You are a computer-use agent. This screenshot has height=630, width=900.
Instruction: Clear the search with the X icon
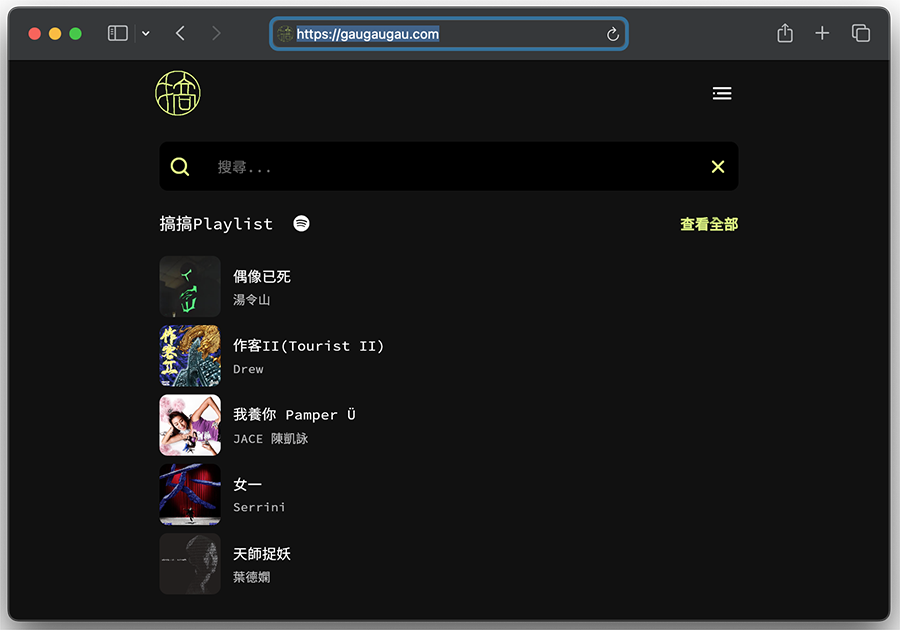tap(717, 167)
